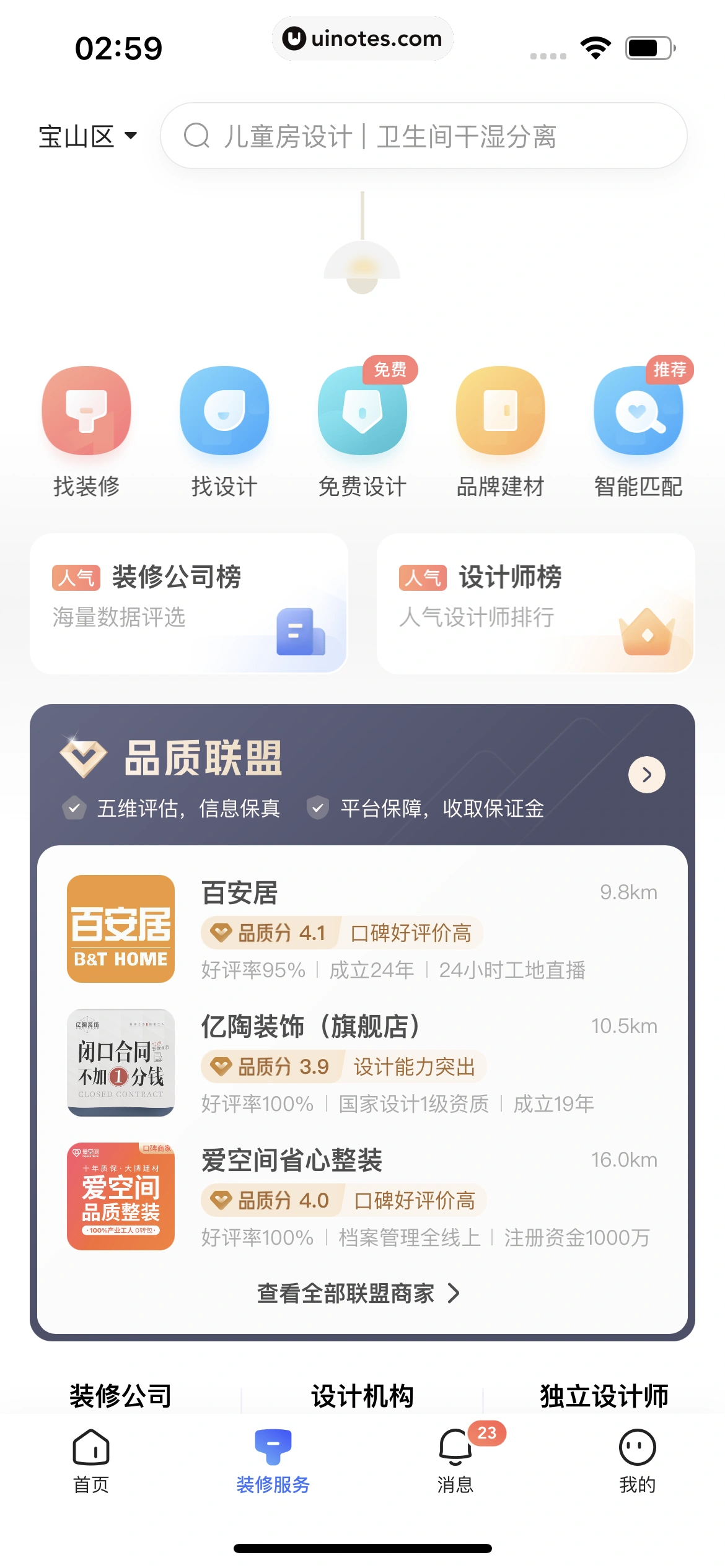Tap the 五维评估 verified checkmark
Image resolution: width=725 pixels, height=1568 pixels.
click(x=74, y=808)
